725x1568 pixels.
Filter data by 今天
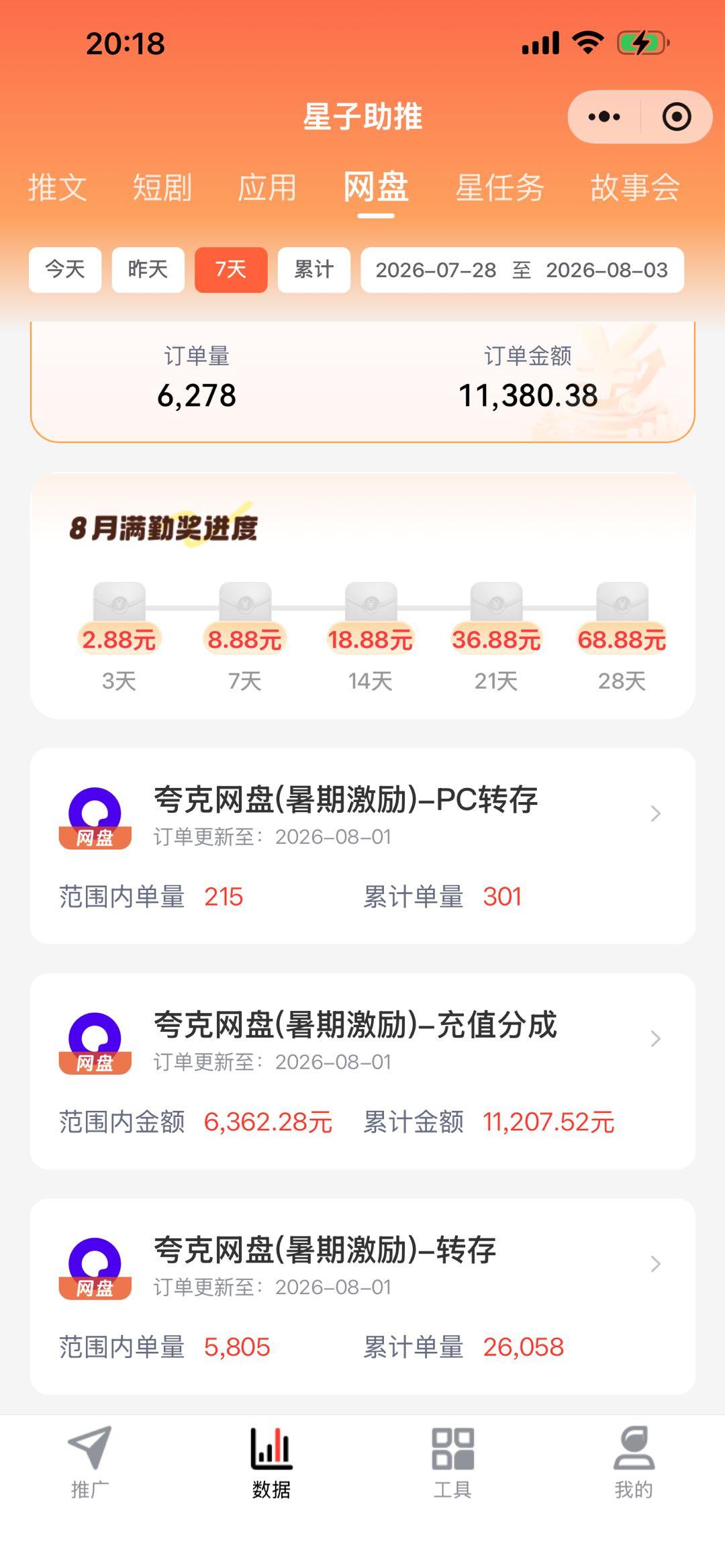pos(65,270)
